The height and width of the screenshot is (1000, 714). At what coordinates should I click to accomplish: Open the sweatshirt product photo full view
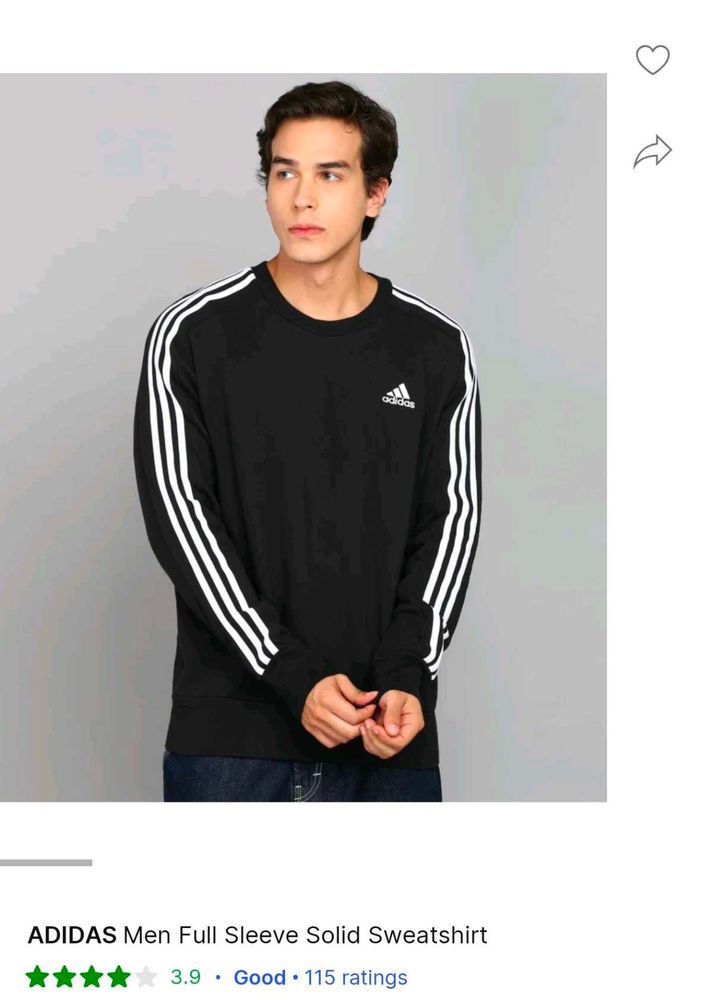point(303,437)
